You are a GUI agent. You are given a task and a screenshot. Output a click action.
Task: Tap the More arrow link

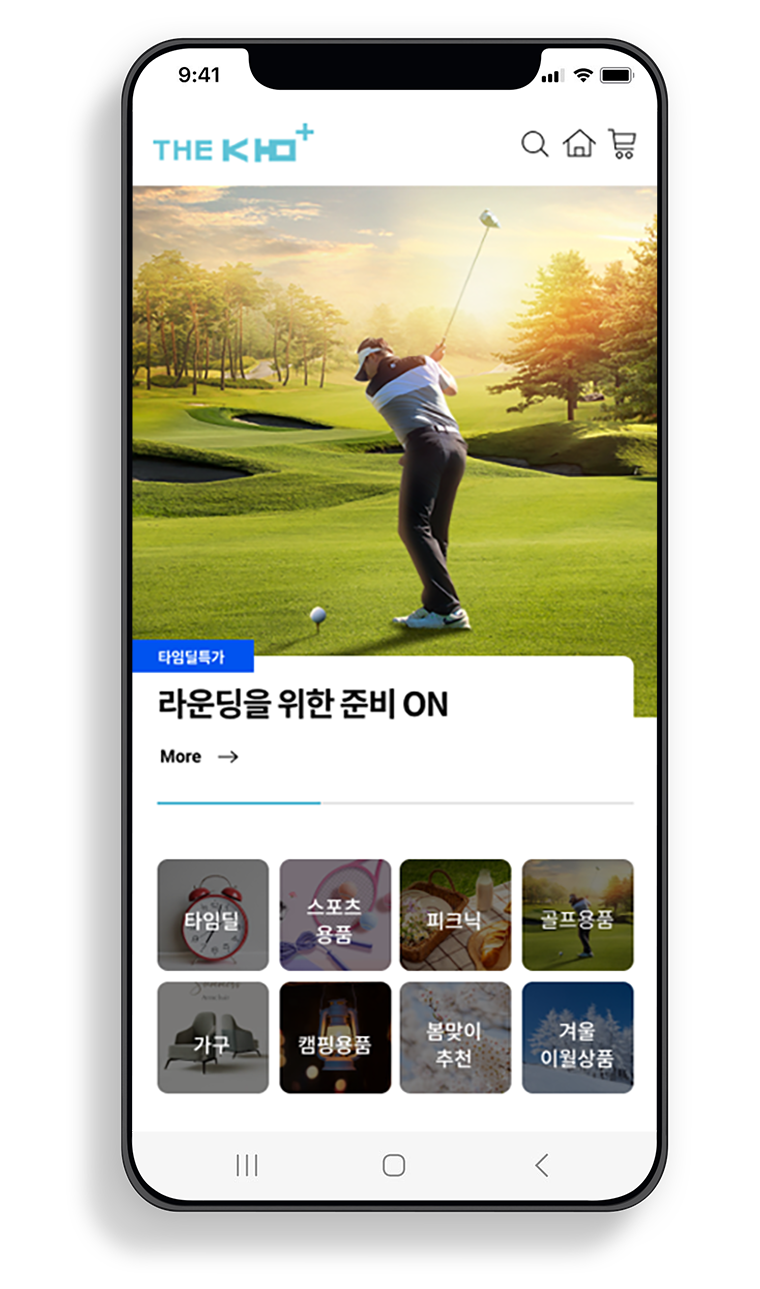point(200,757)
